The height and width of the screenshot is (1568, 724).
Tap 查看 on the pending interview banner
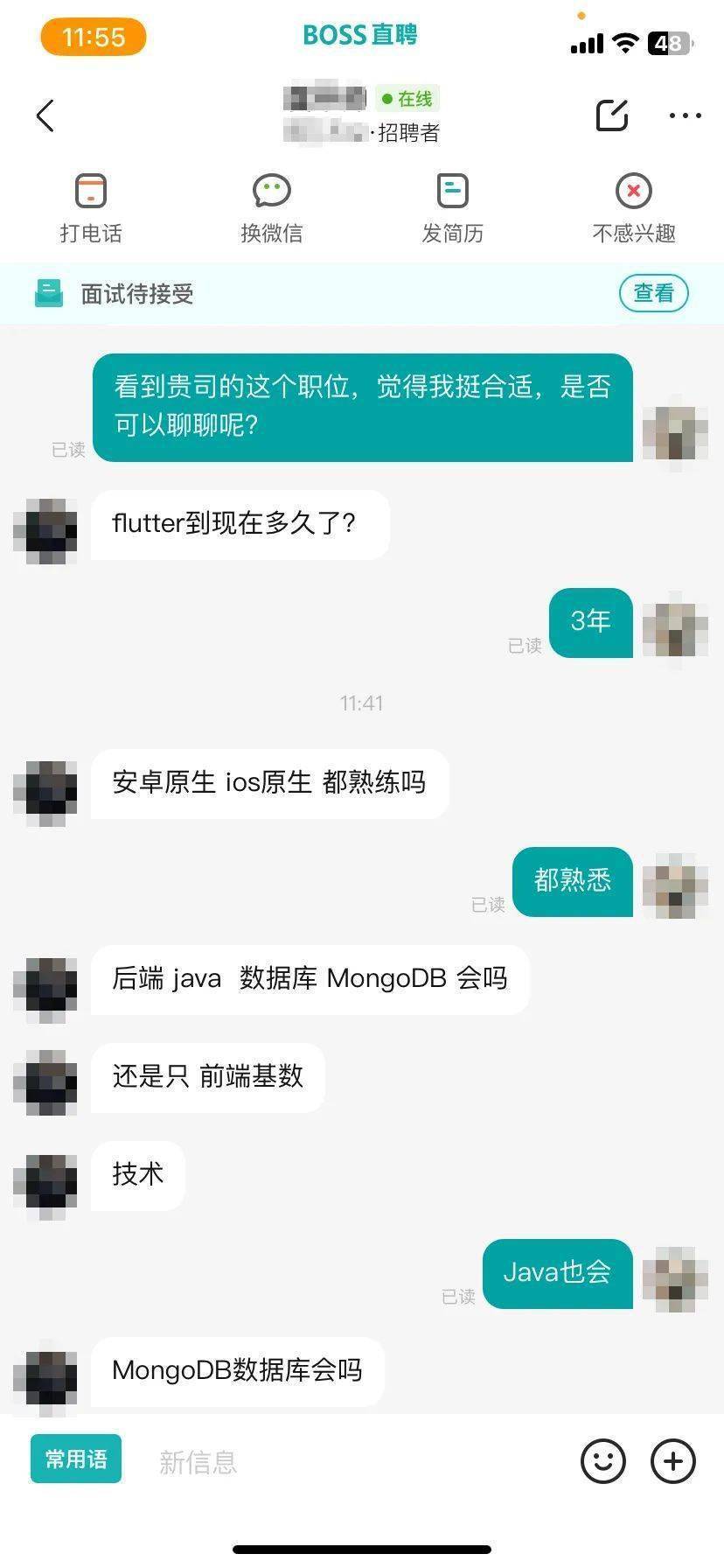tap(653, 293)
